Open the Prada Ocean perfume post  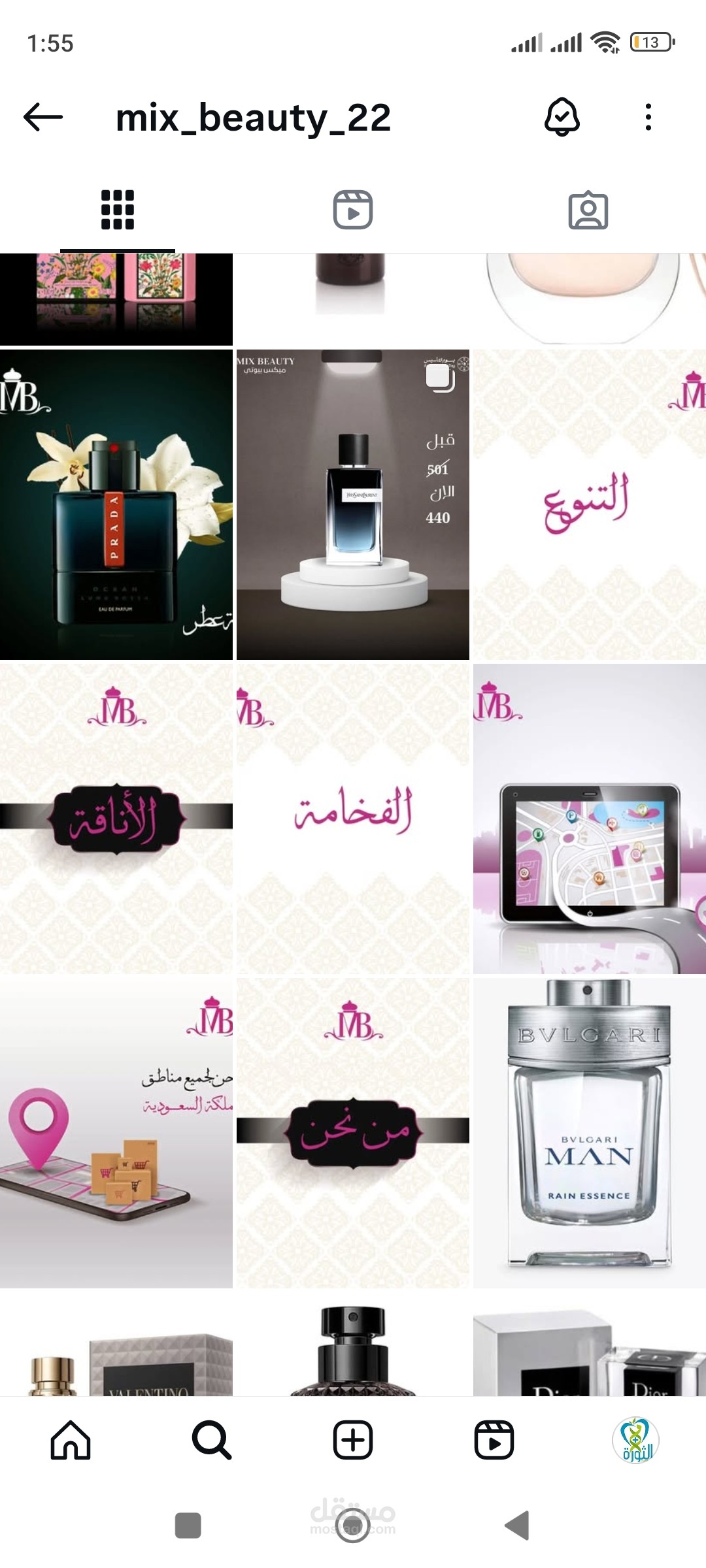116,504
